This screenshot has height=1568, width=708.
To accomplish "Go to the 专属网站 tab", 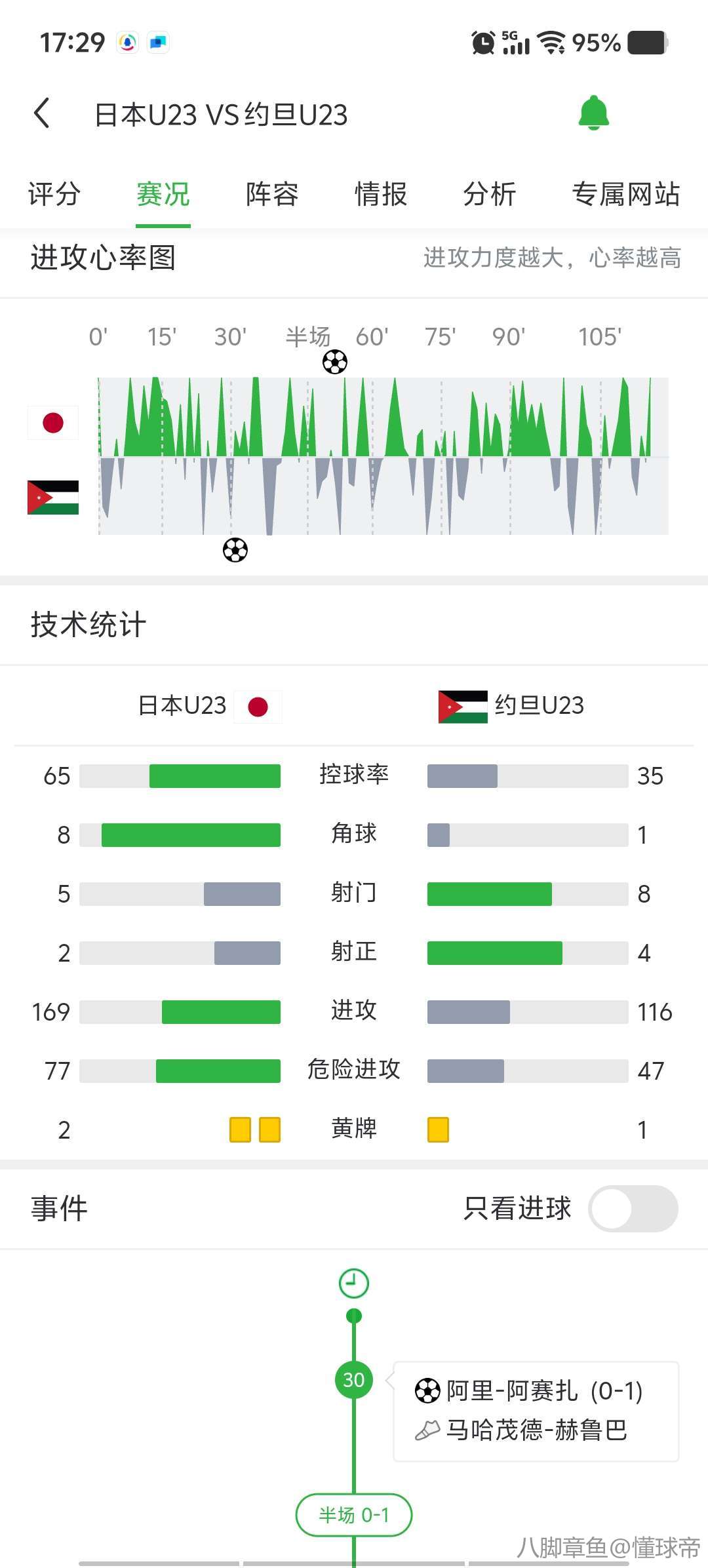I will click(x=625, y=195).
